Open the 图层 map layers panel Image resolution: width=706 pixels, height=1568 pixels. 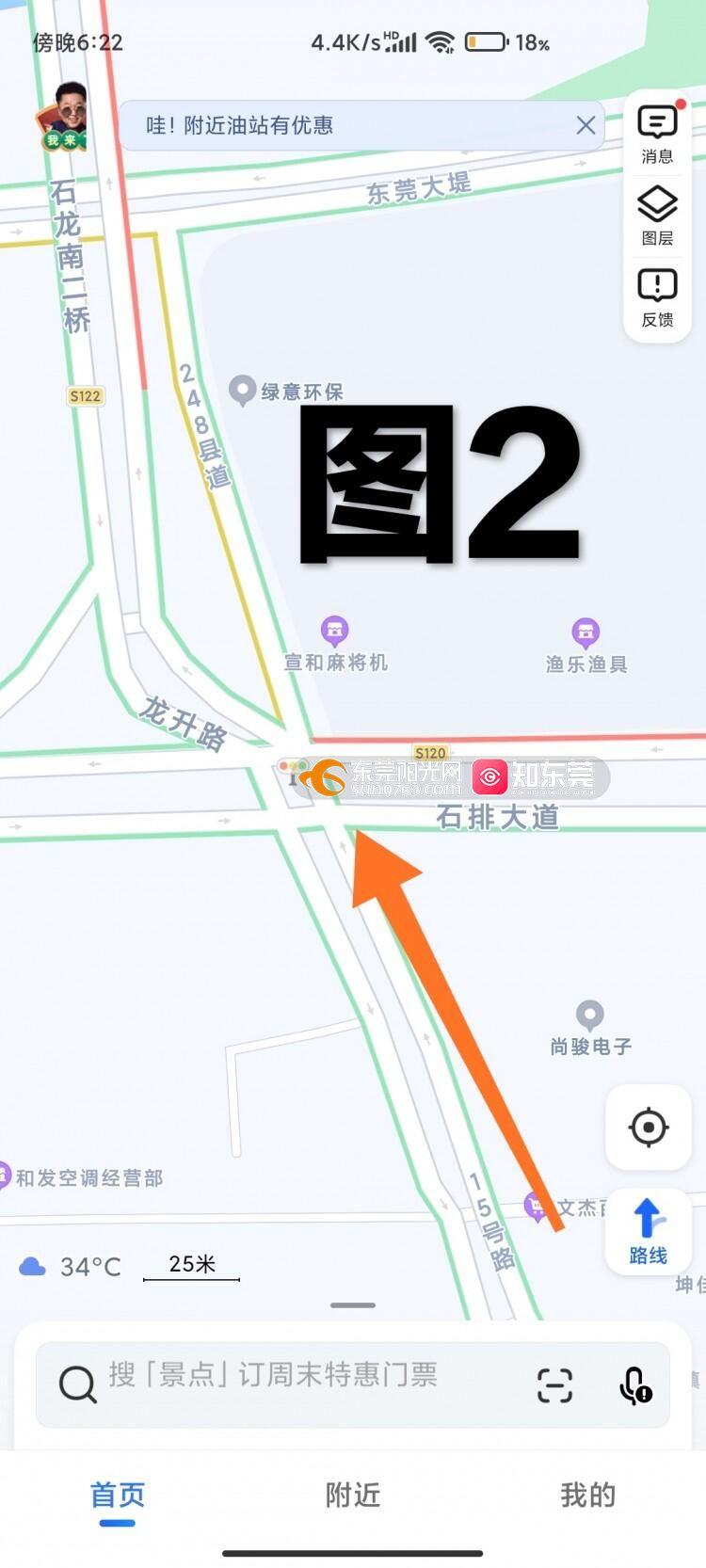[x=657, y=216]
